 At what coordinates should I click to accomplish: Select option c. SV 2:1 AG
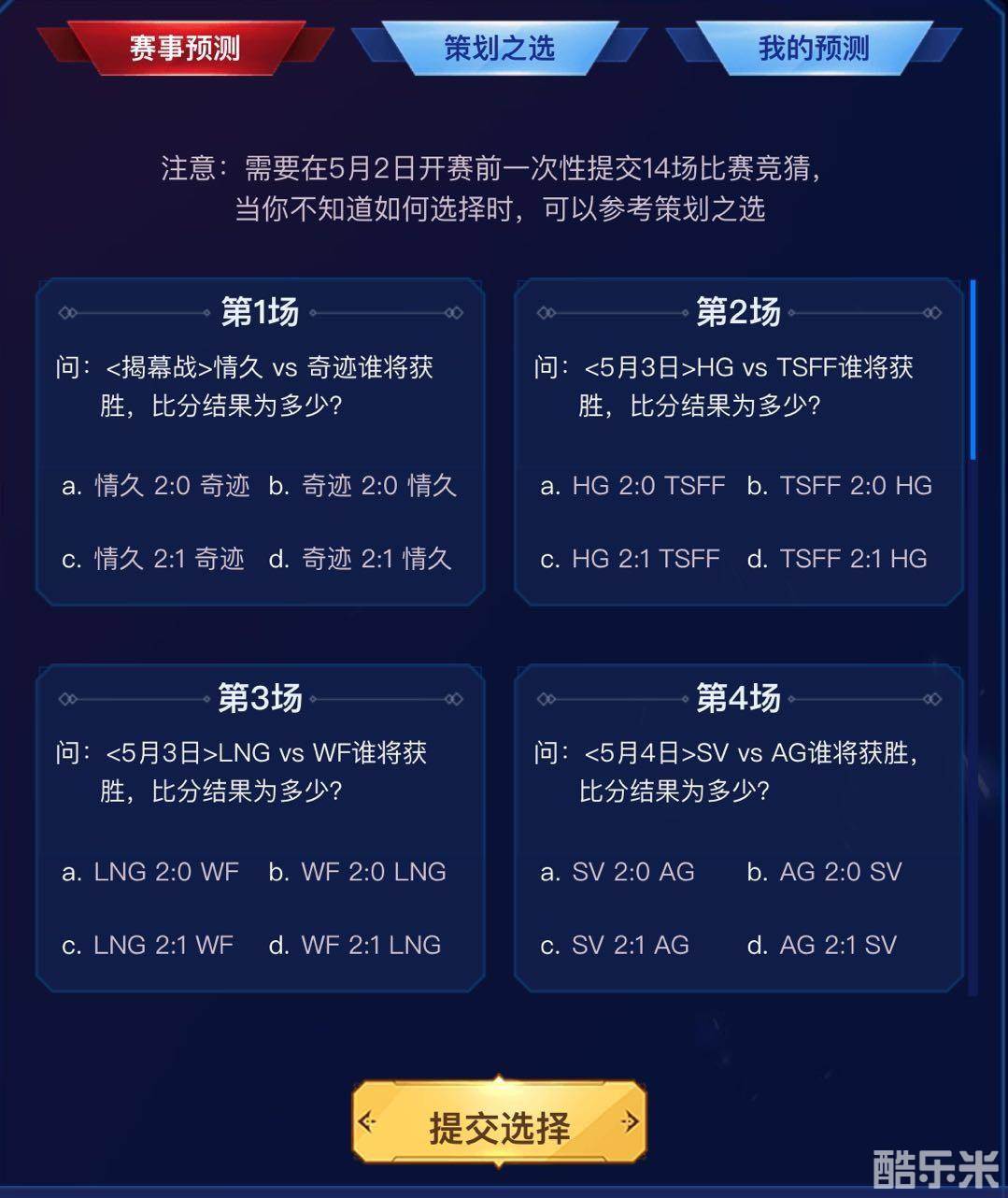click(x=615, y=945)
